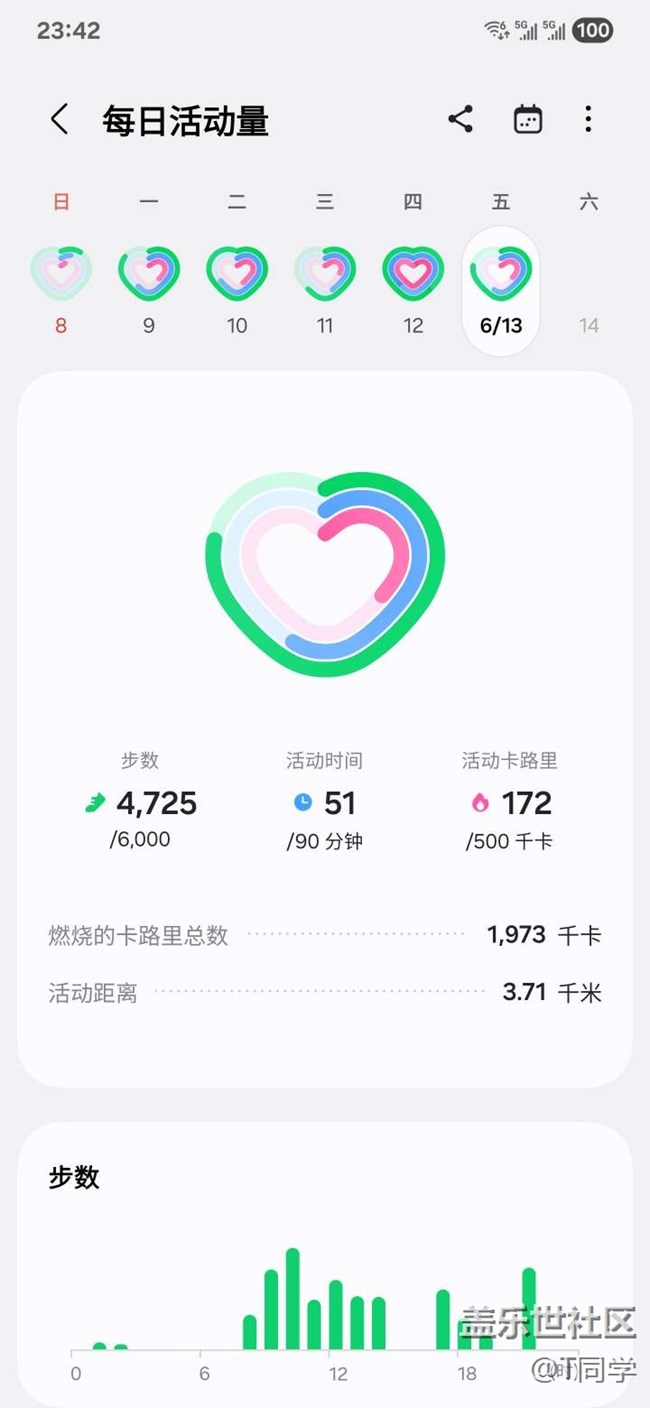This screenshot has width=650, height=1408.
Task: View activity for Wednesday the 11th
Action: 325,288
